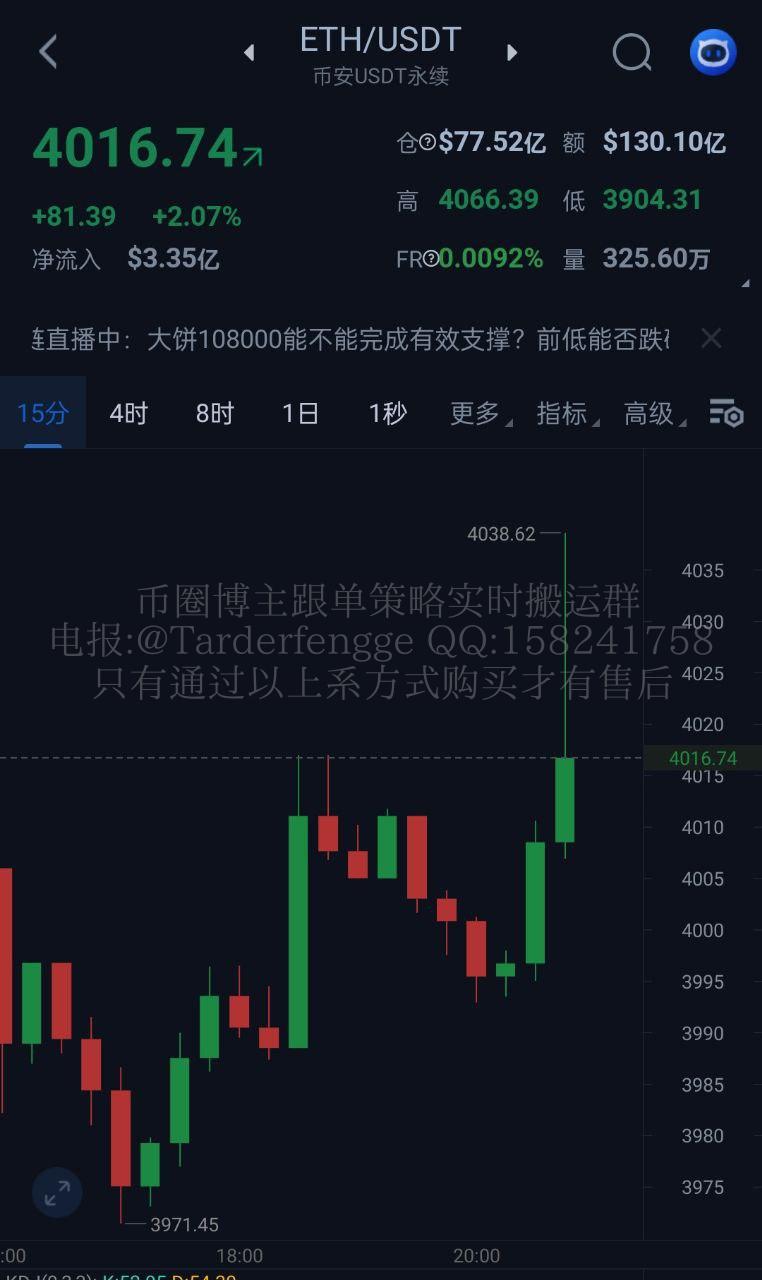Viewport: 762px width, 1280px height.
Task: Expand the chart to fullscreen
Action: point(57,1192)
